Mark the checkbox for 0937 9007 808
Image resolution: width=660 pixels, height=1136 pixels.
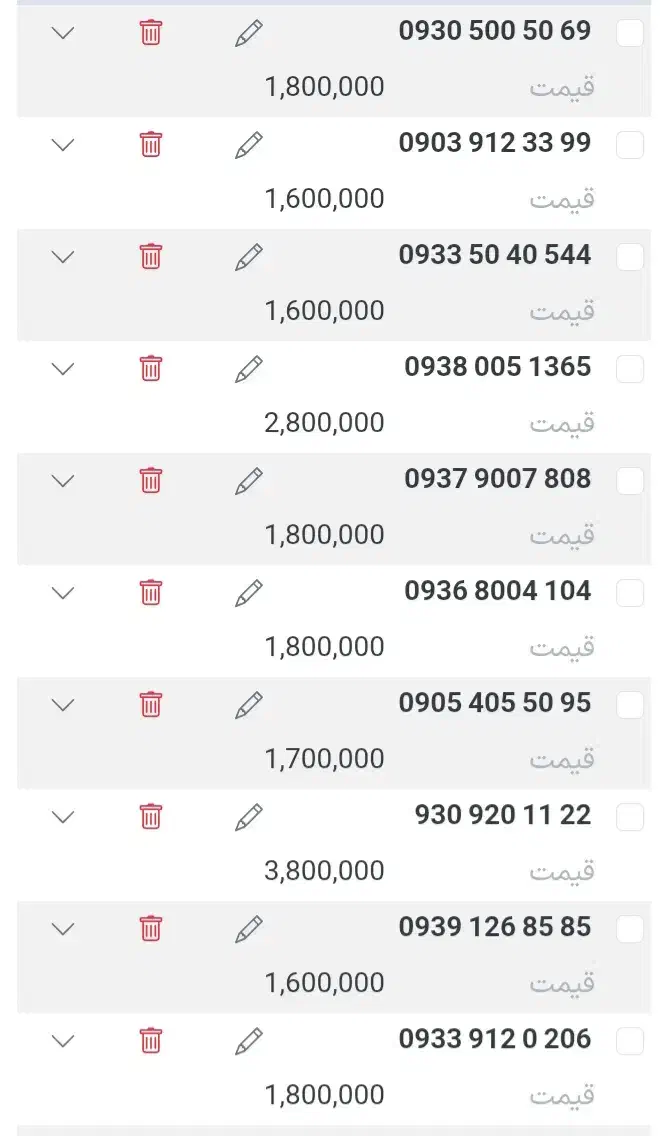tap(630, 481)
